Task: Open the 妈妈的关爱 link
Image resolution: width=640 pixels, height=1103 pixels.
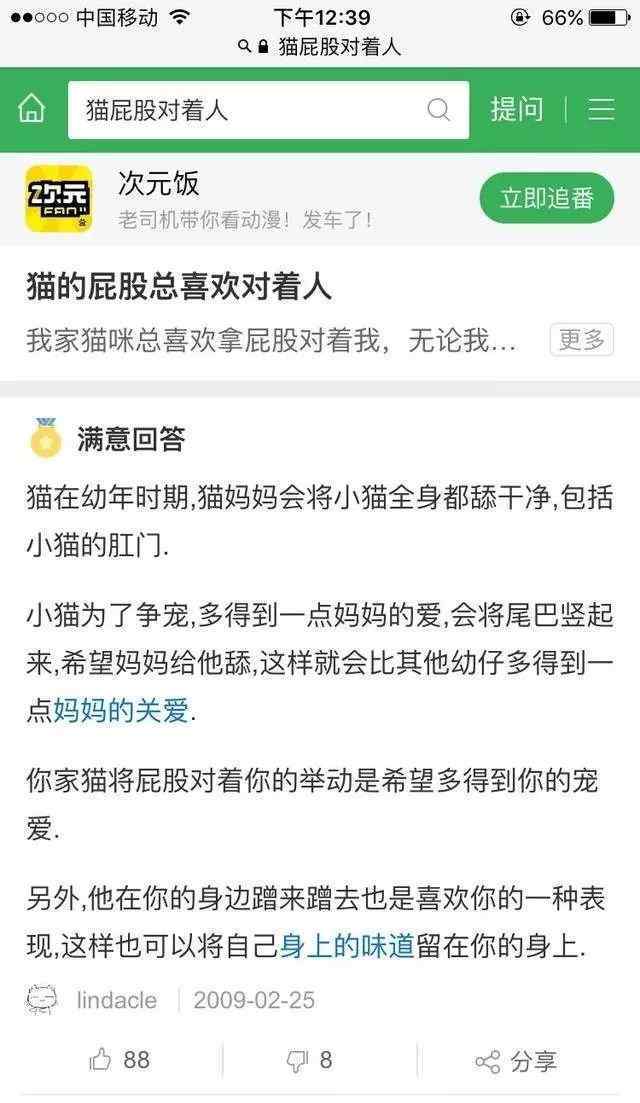Action: point(122,710)
